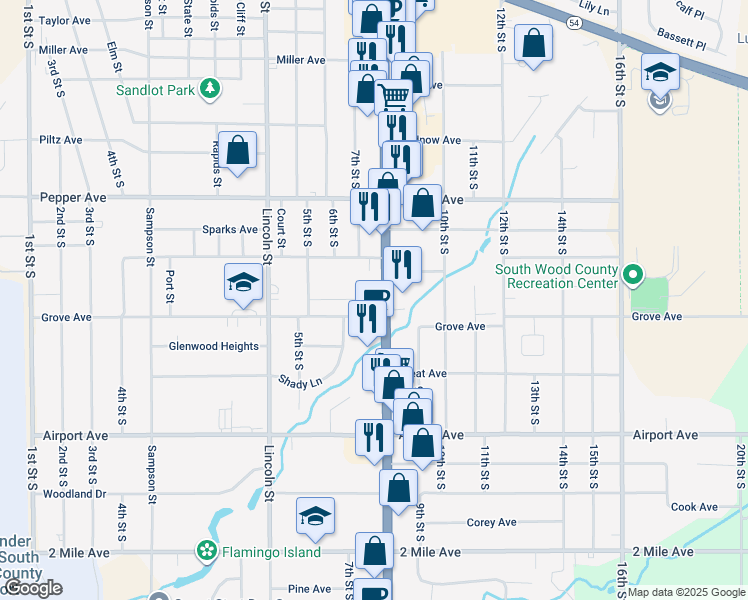Open the shopping marker near 9th St S
The height and width of the screenshot is (600, 748).
pyautogui.click(x=398, y=492)
